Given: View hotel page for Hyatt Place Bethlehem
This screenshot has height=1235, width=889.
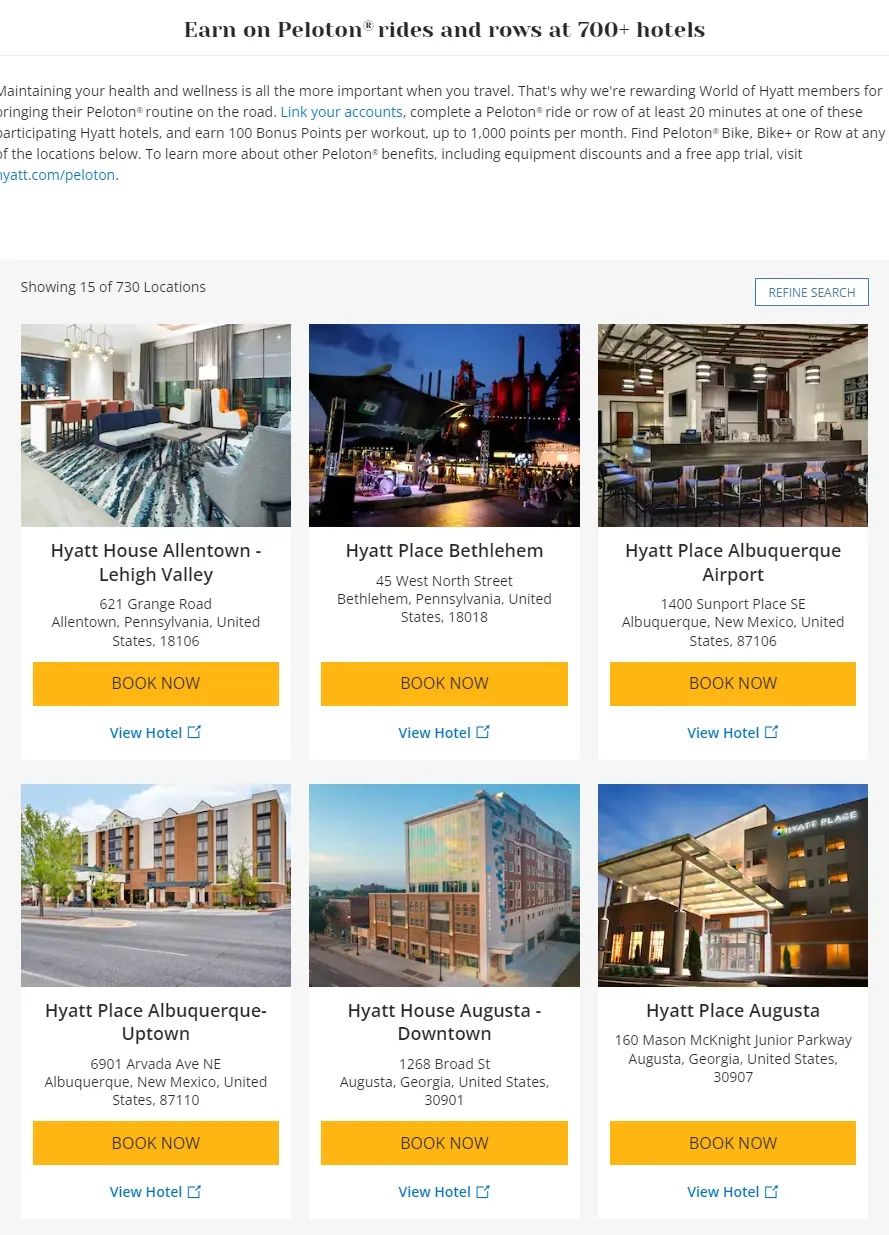Looking at the screenshot, I should click(x=444, y=733).
